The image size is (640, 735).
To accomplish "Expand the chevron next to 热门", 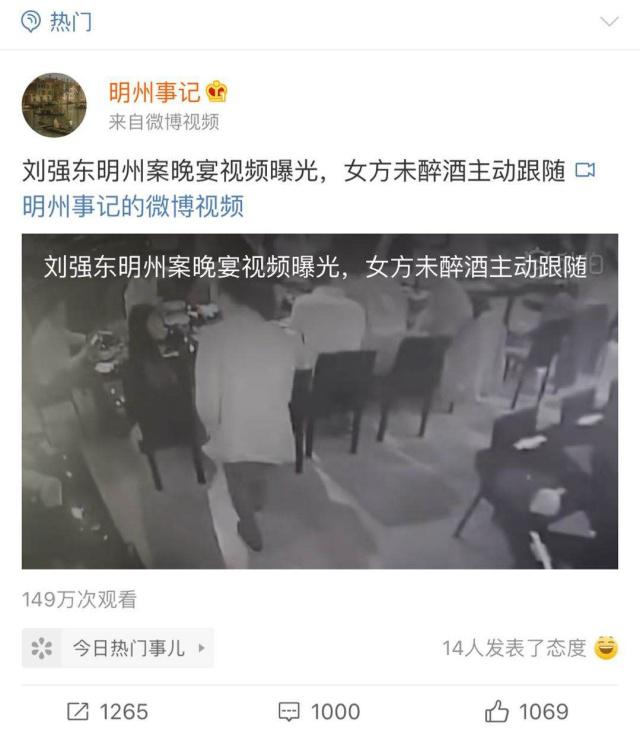I will pyautogui.click(x=608, y=22).
